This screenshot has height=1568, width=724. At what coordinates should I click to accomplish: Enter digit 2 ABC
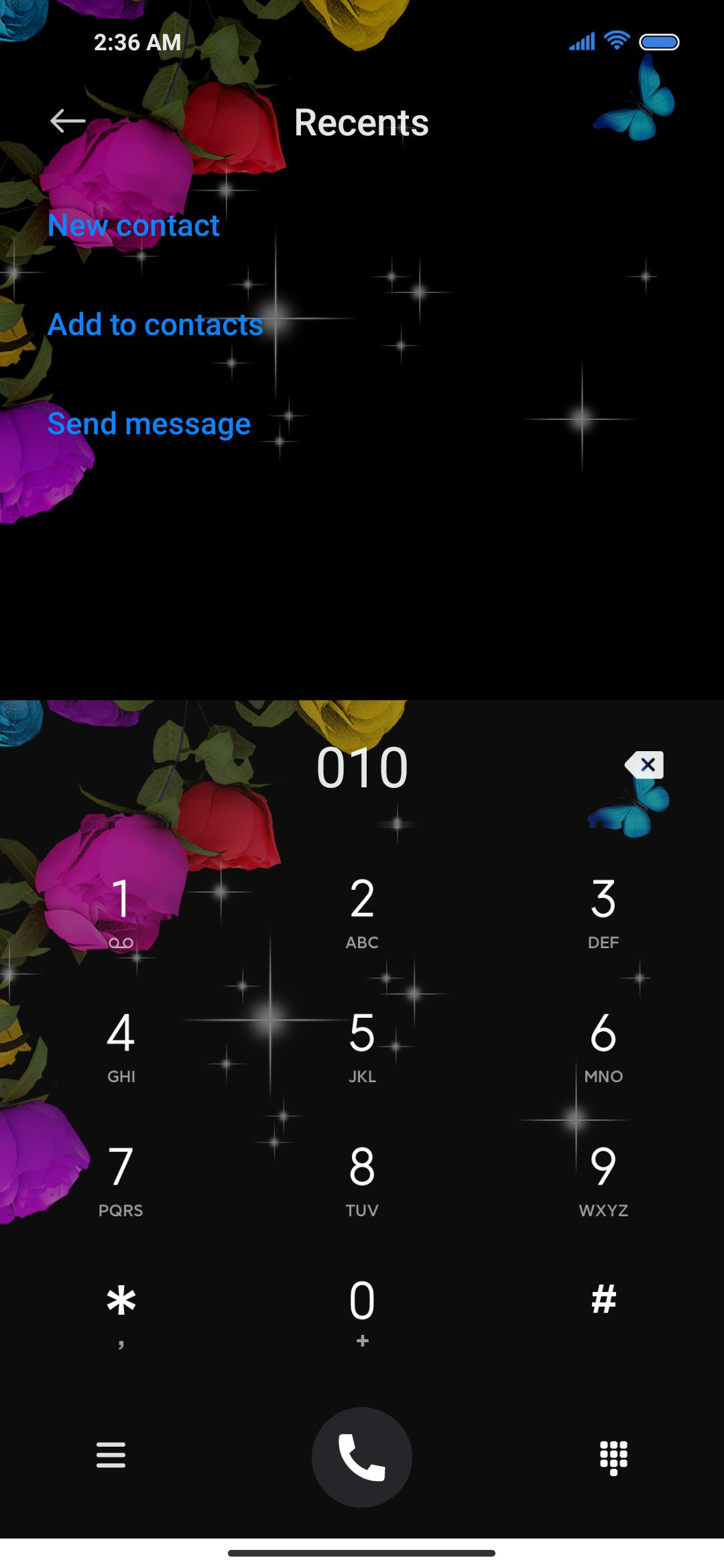pos(362,913)
